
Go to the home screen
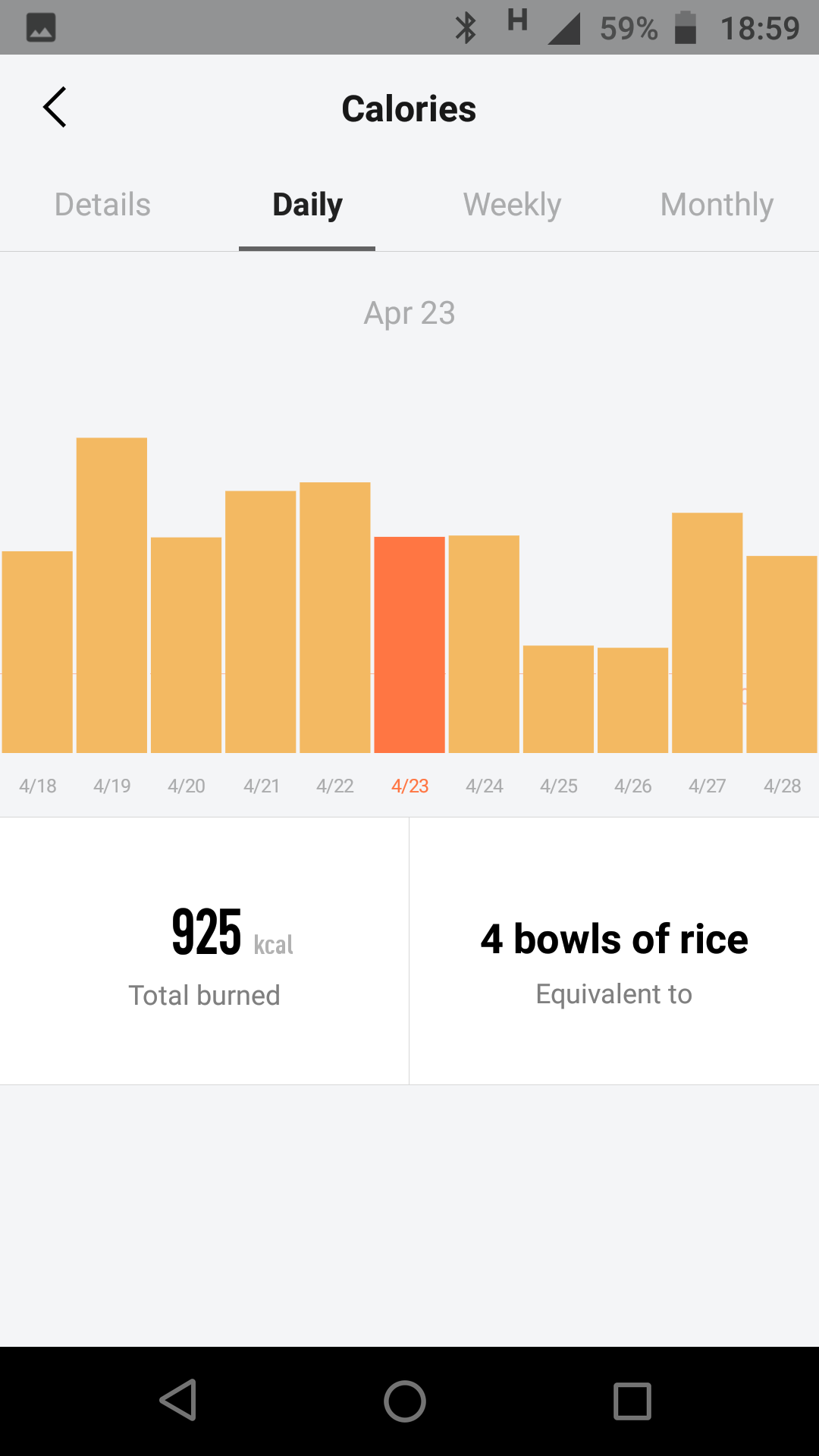[405, 1401]
